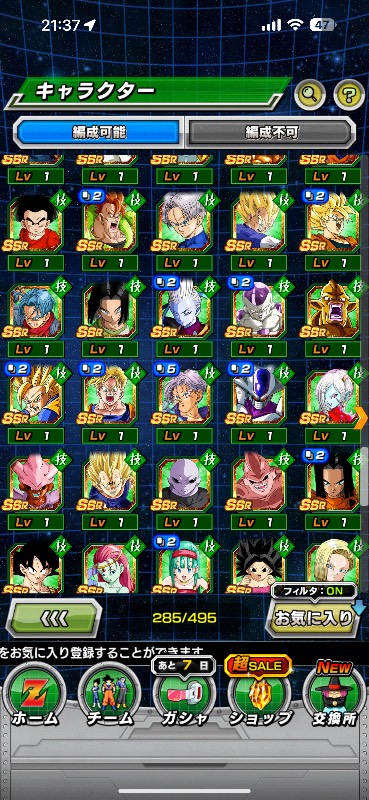The height and width of the screenshot is (800, 369).
Task: Select the Cooler character card
Action: 258,395
